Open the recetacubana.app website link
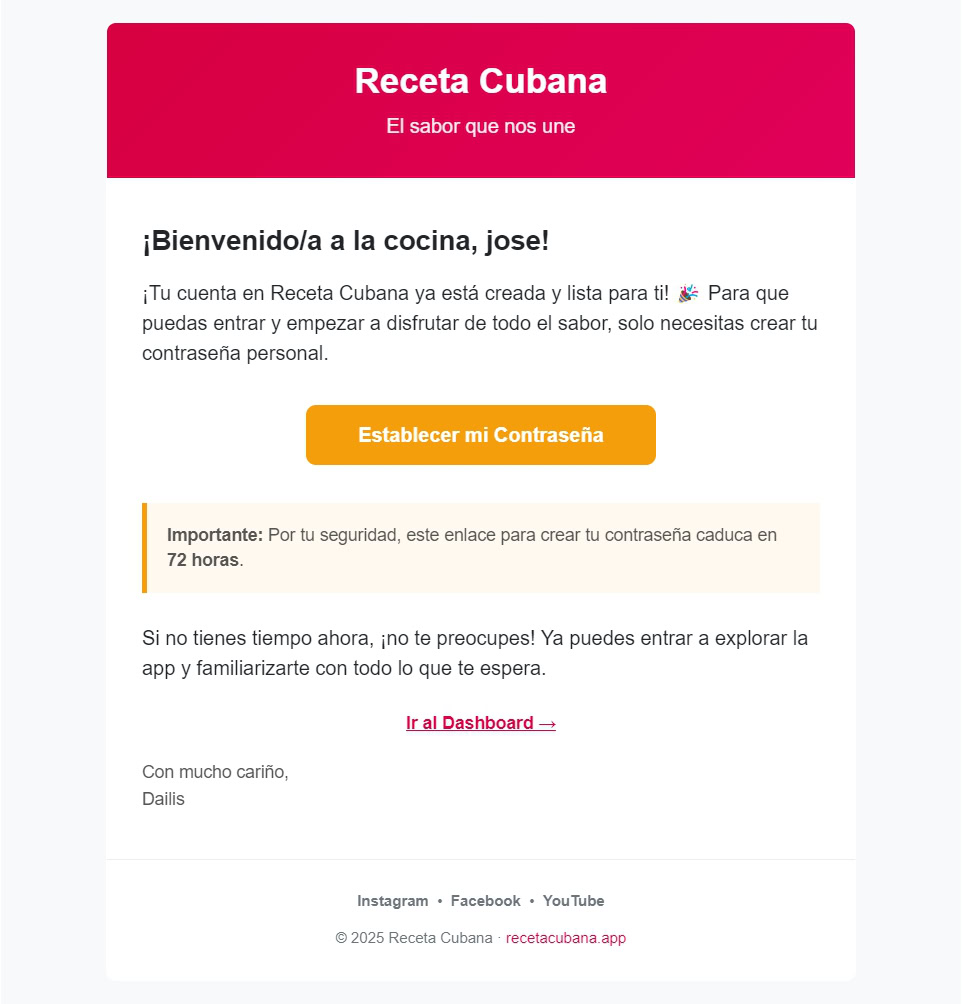 point(565,938)
